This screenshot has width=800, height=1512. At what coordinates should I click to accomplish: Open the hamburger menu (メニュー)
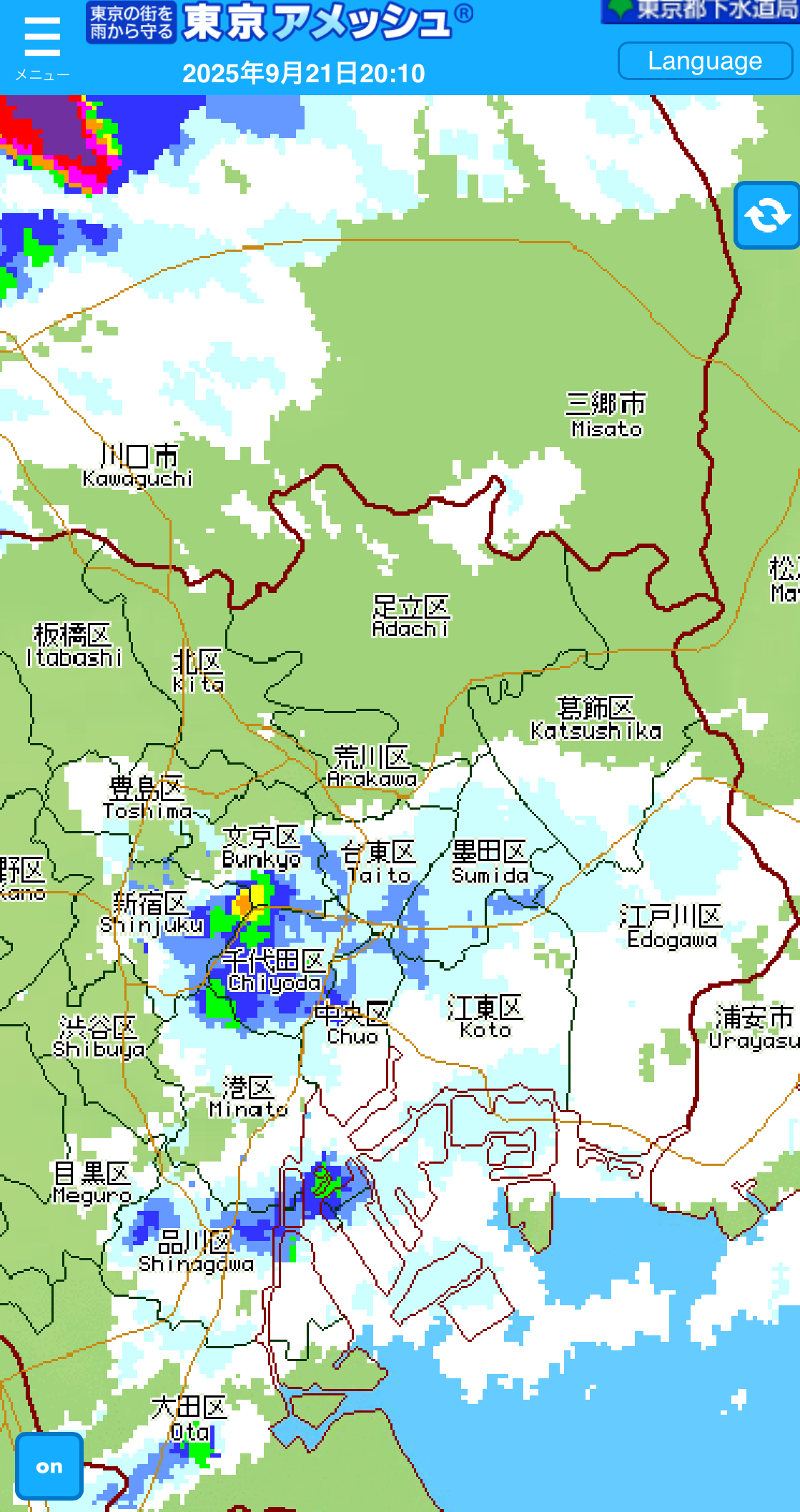41,44
